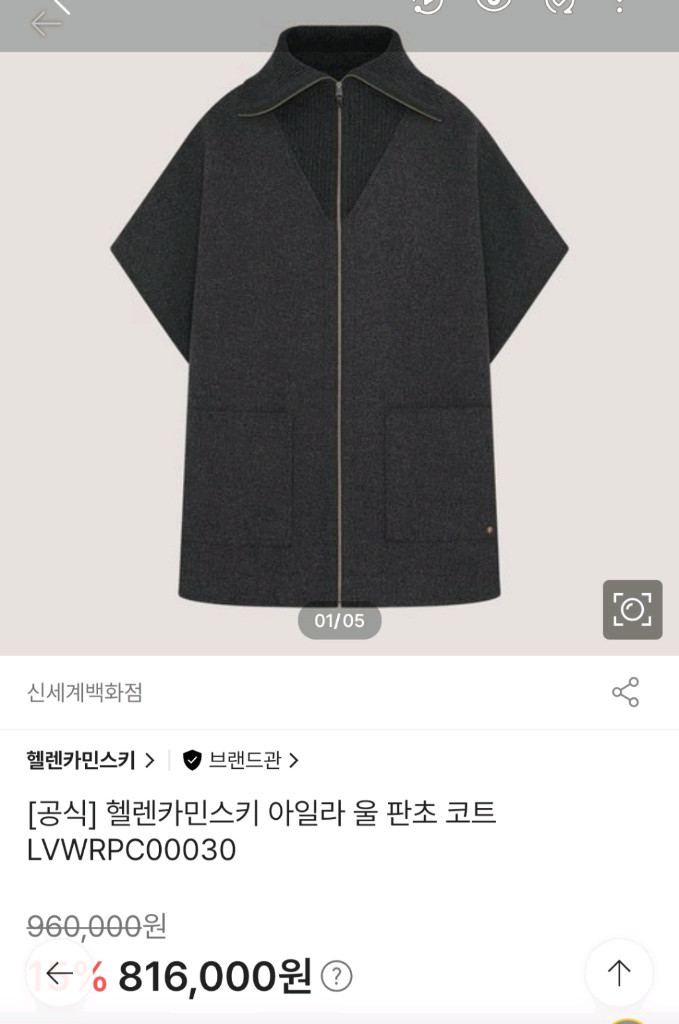Jump to top with the up arrow
This screenshot has height=1024, width=679.
click(x=619, y=972)
